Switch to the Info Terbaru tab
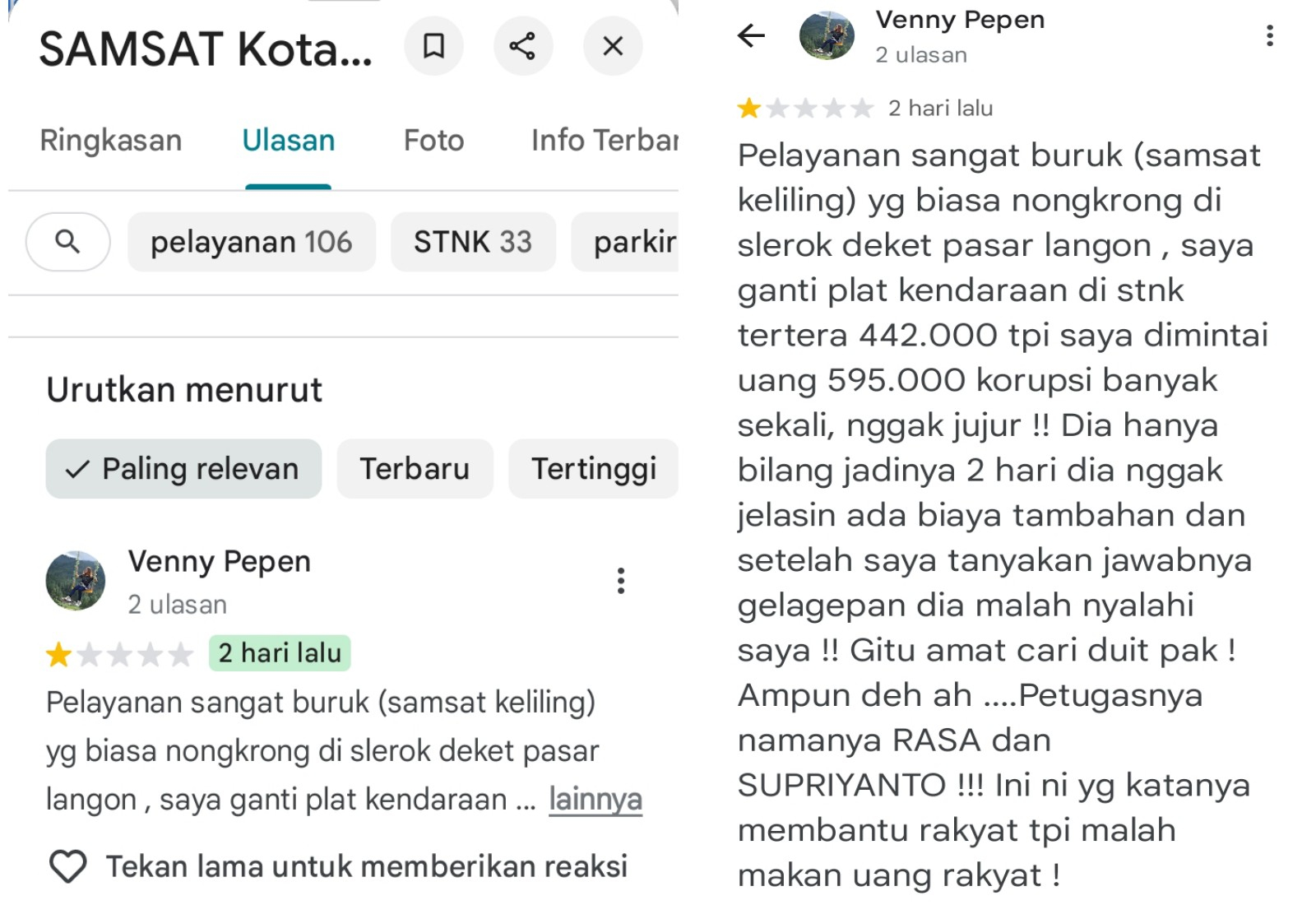Screen dimensions: 1316x905 click(x=605, y=141)
